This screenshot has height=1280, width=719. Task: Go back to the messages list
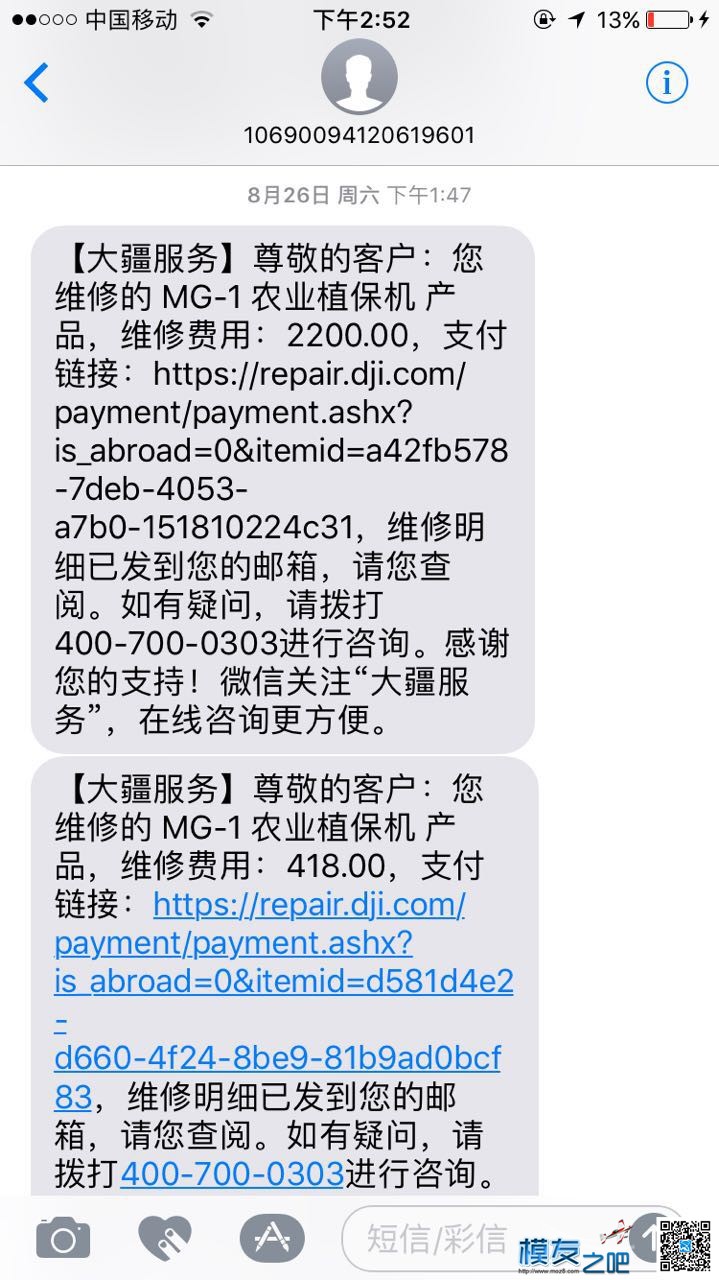[37, 83]
